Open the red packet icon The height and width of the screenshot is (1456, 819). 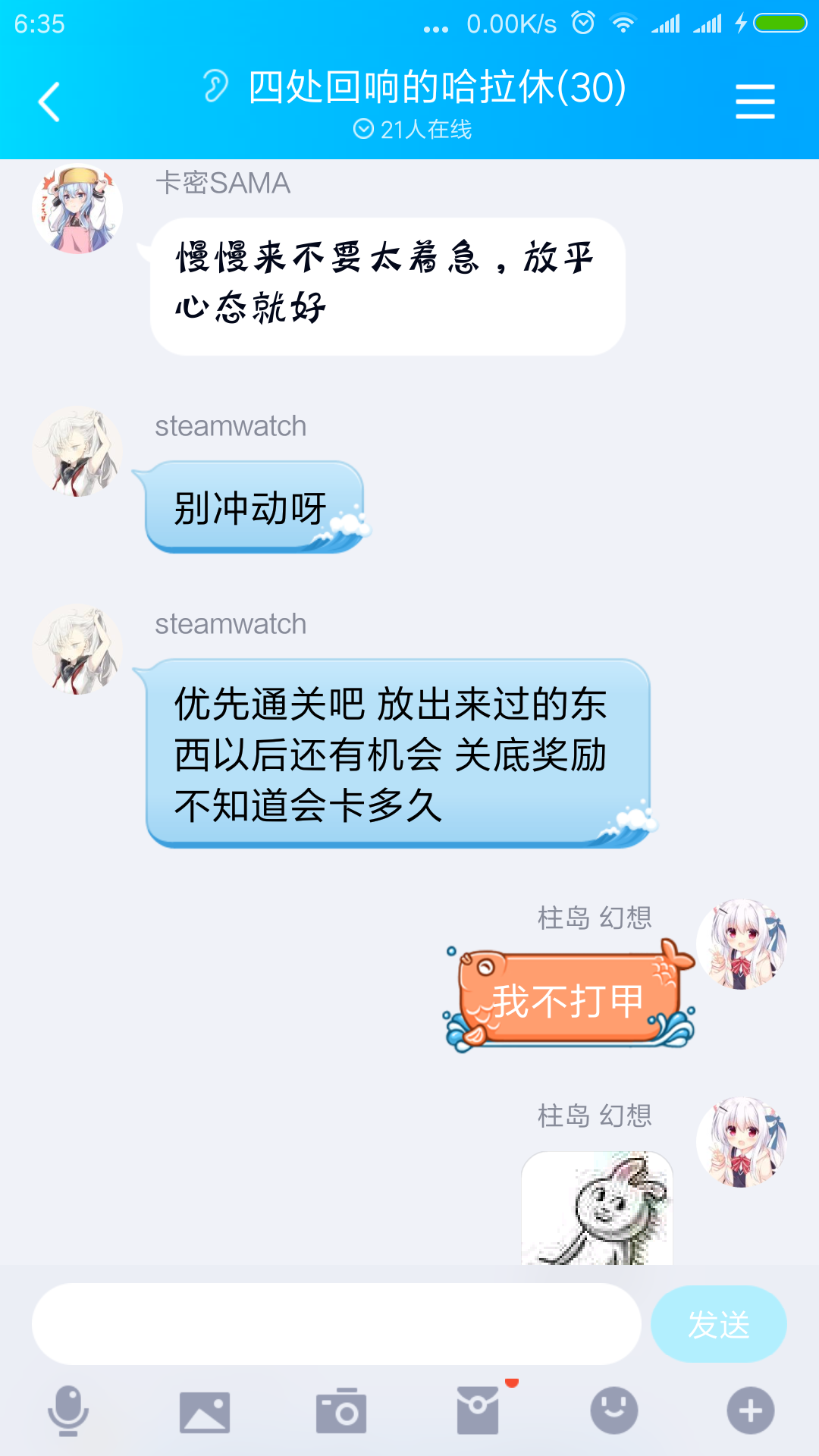(478, 1410)
